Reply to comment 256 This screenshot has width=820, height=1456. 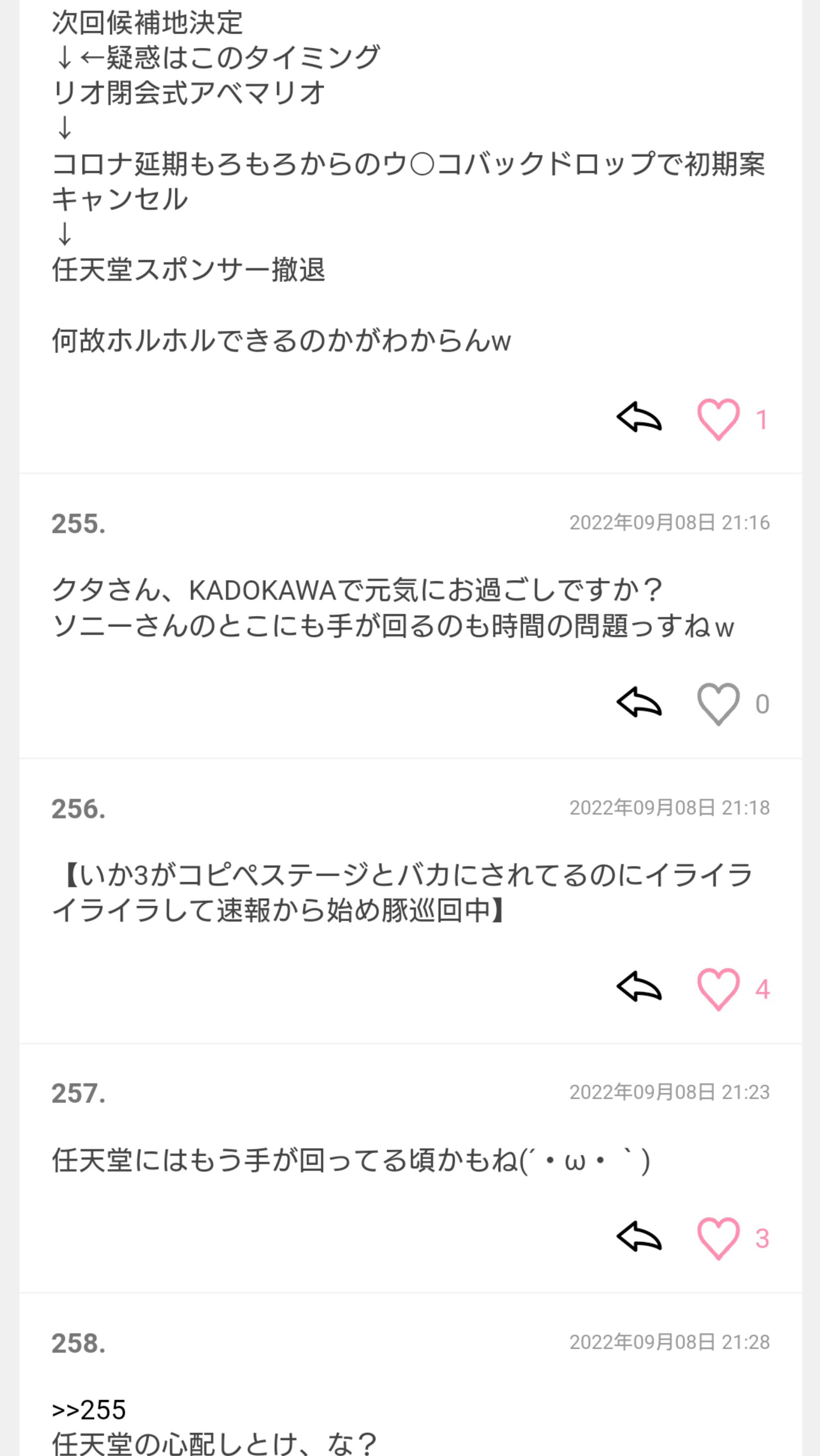638,987
